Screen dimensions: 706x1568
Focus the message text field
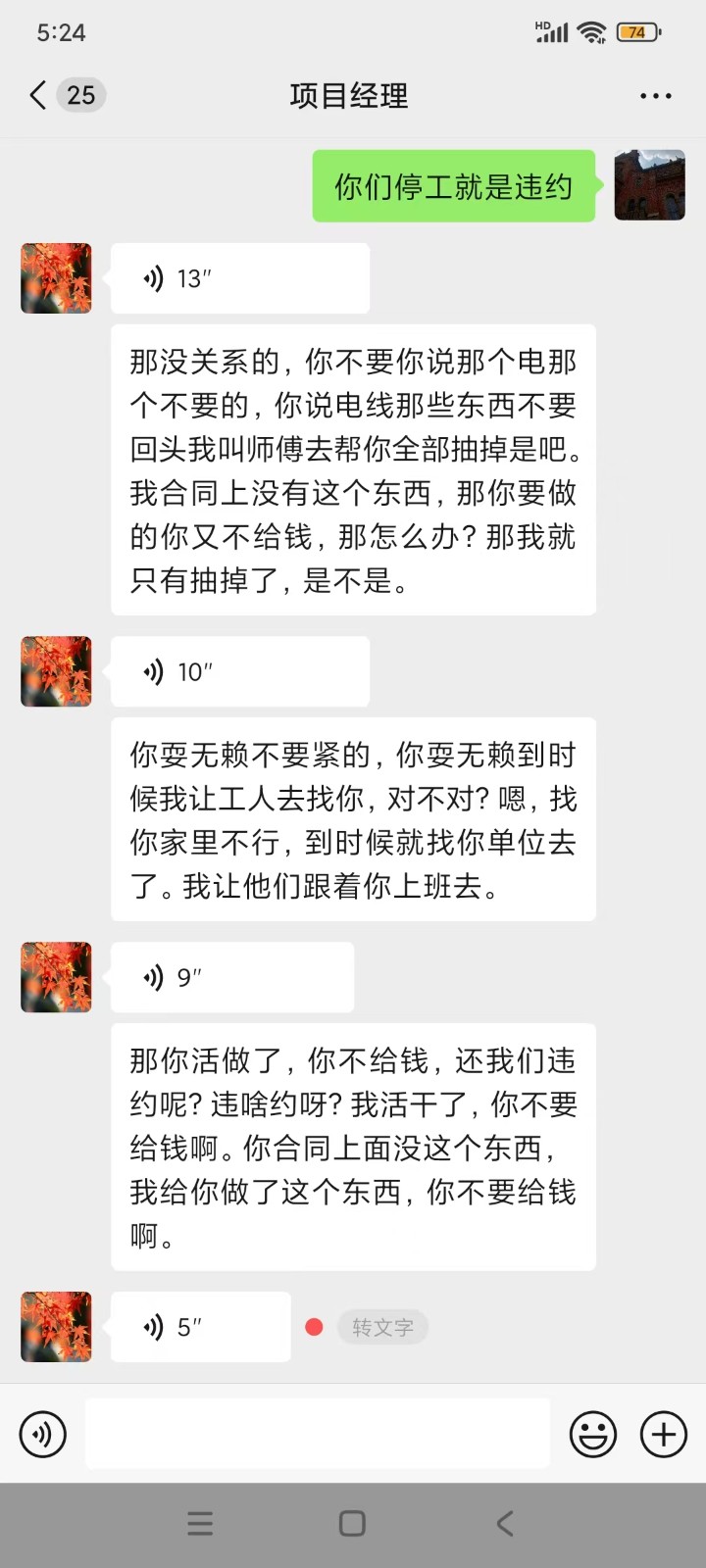[317, 1434]
